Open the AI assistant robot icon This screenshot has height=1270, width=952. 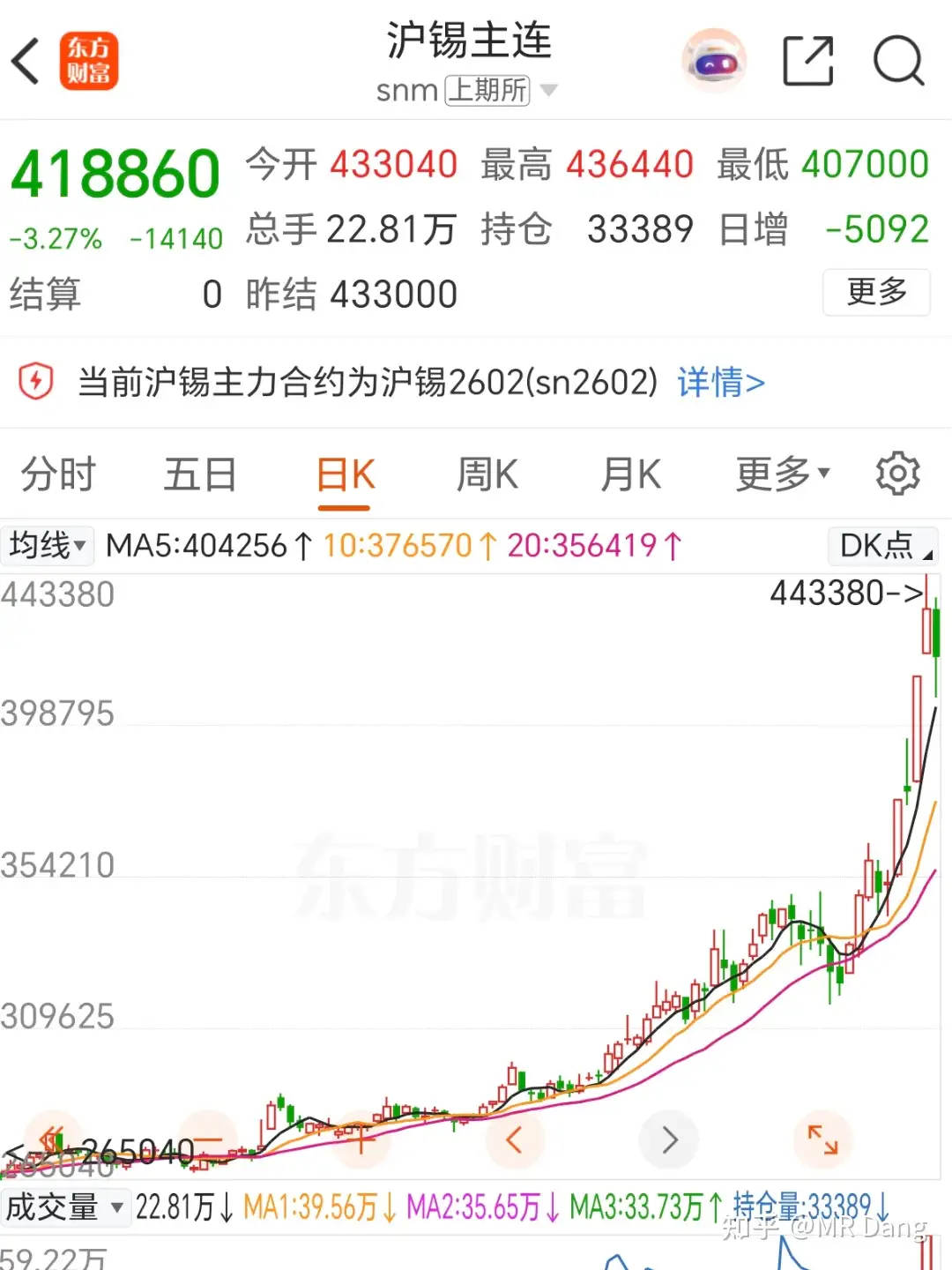pos(714,59)
